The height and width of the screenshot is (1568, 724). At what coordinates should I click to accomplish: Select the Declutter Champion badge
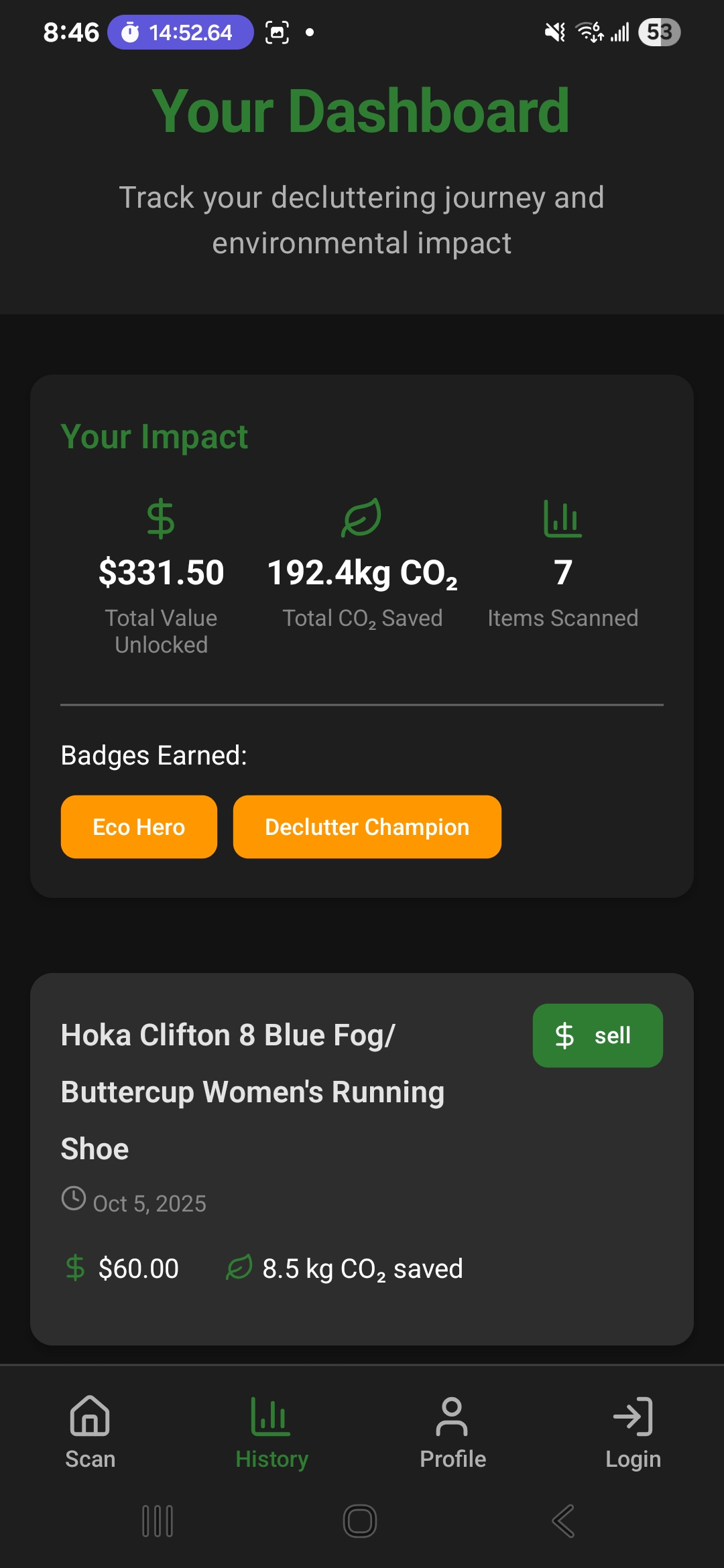[x=367, y=827]
